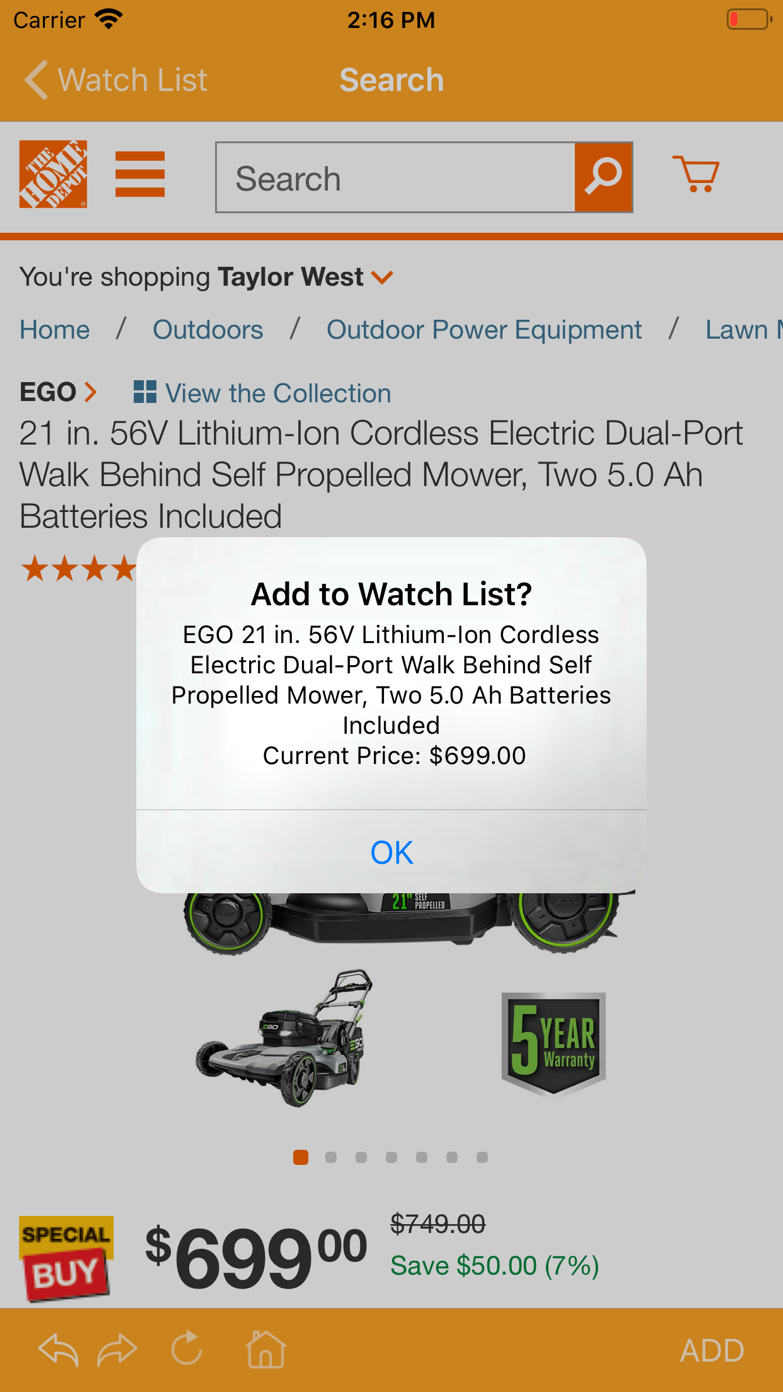Tap the Search text field
783x1392 pixels.
[x=395, y=178]
